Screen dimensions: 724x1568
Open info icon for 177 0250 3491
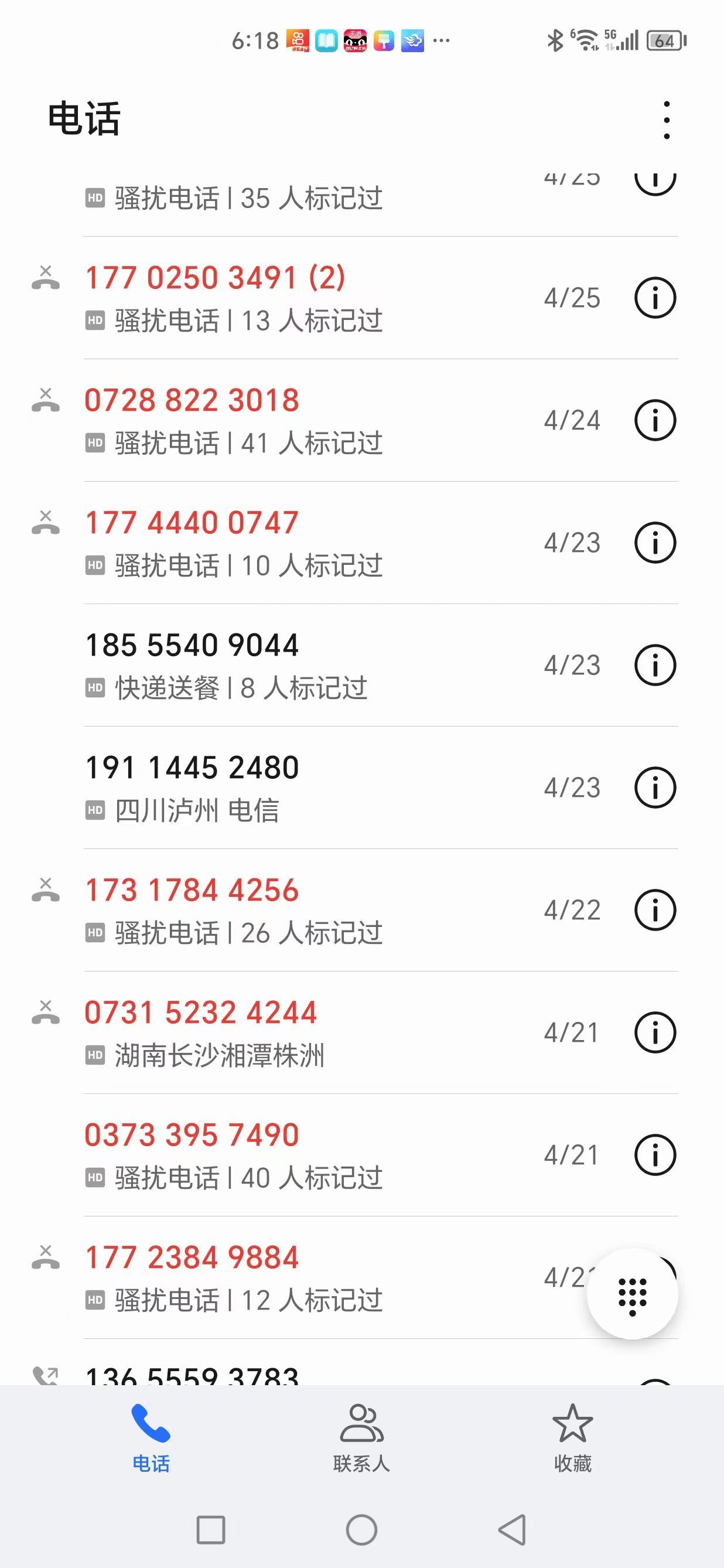pos(655,298)
